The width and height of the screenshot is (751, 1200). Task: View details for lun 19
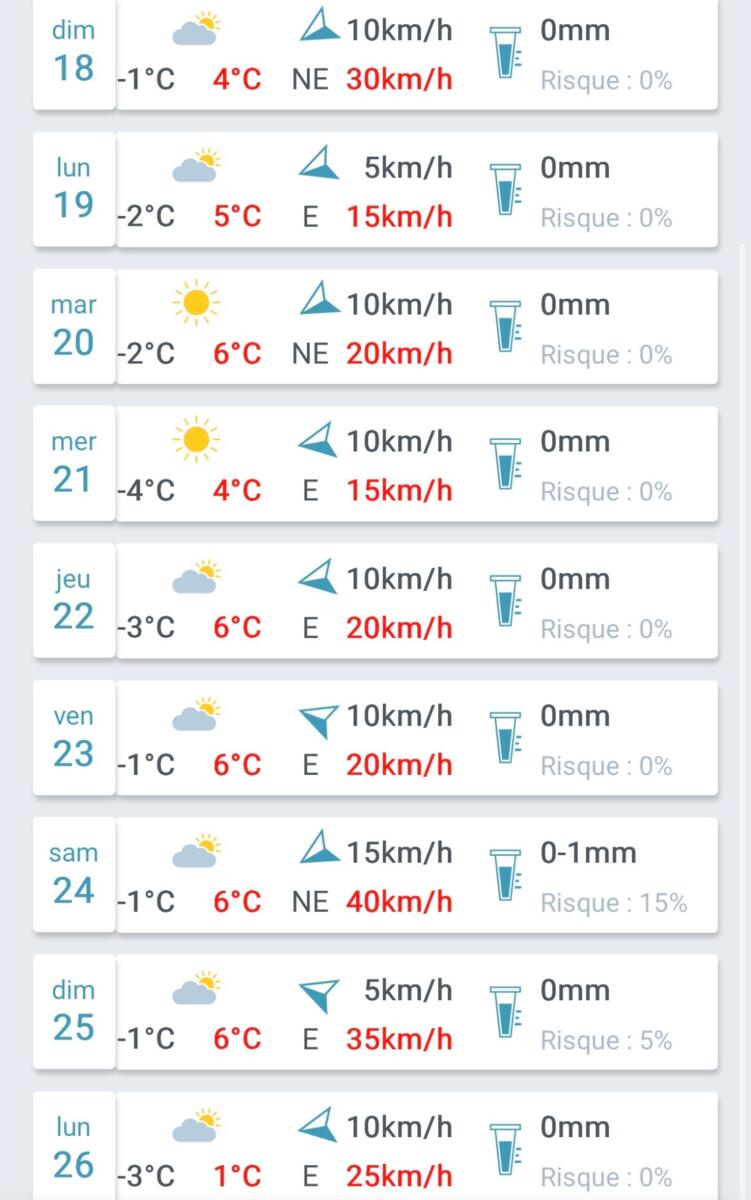[375, 190]
